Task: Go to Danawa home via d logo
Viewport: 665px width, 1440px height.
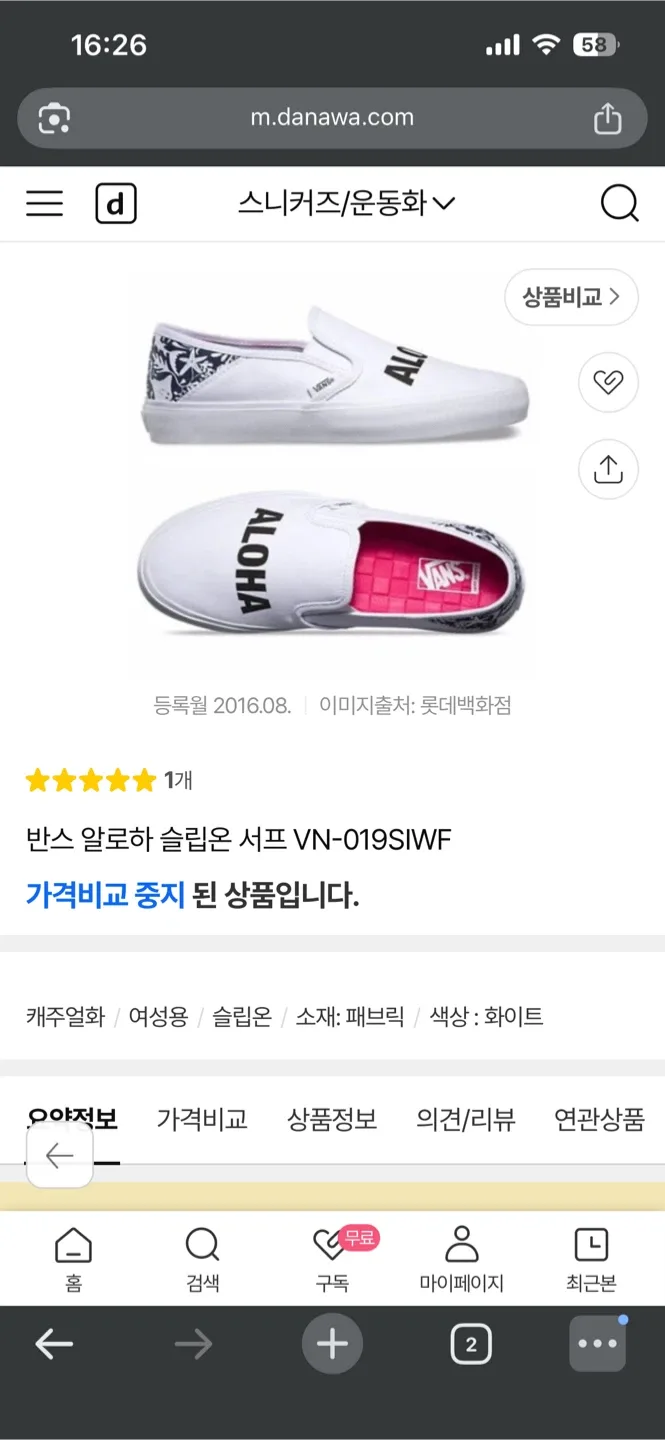Action: coord(116,204)
